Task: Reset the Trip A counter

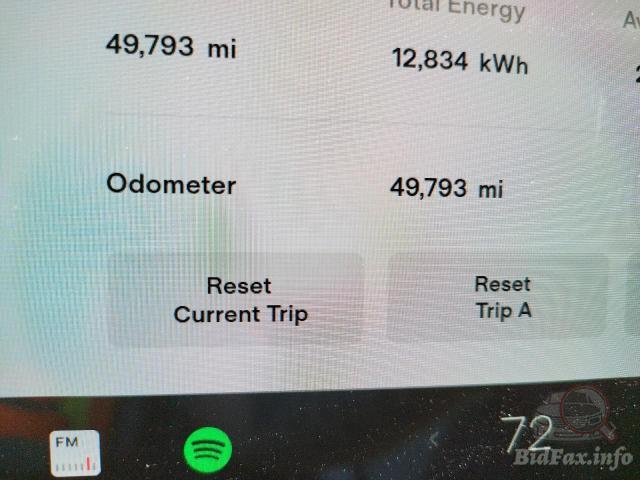Action: point(503,298)
